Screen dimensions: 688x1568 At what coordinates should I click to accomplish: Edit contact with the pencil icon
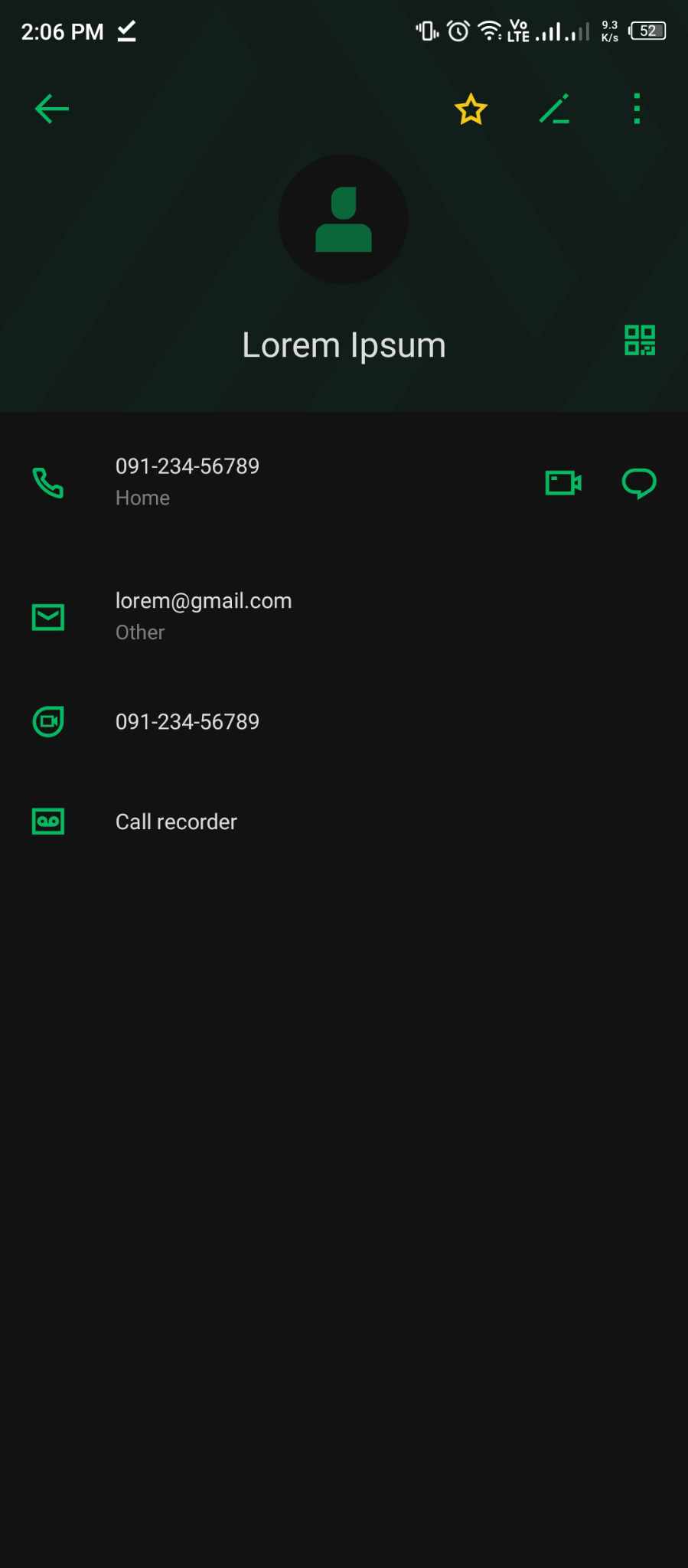554,109
